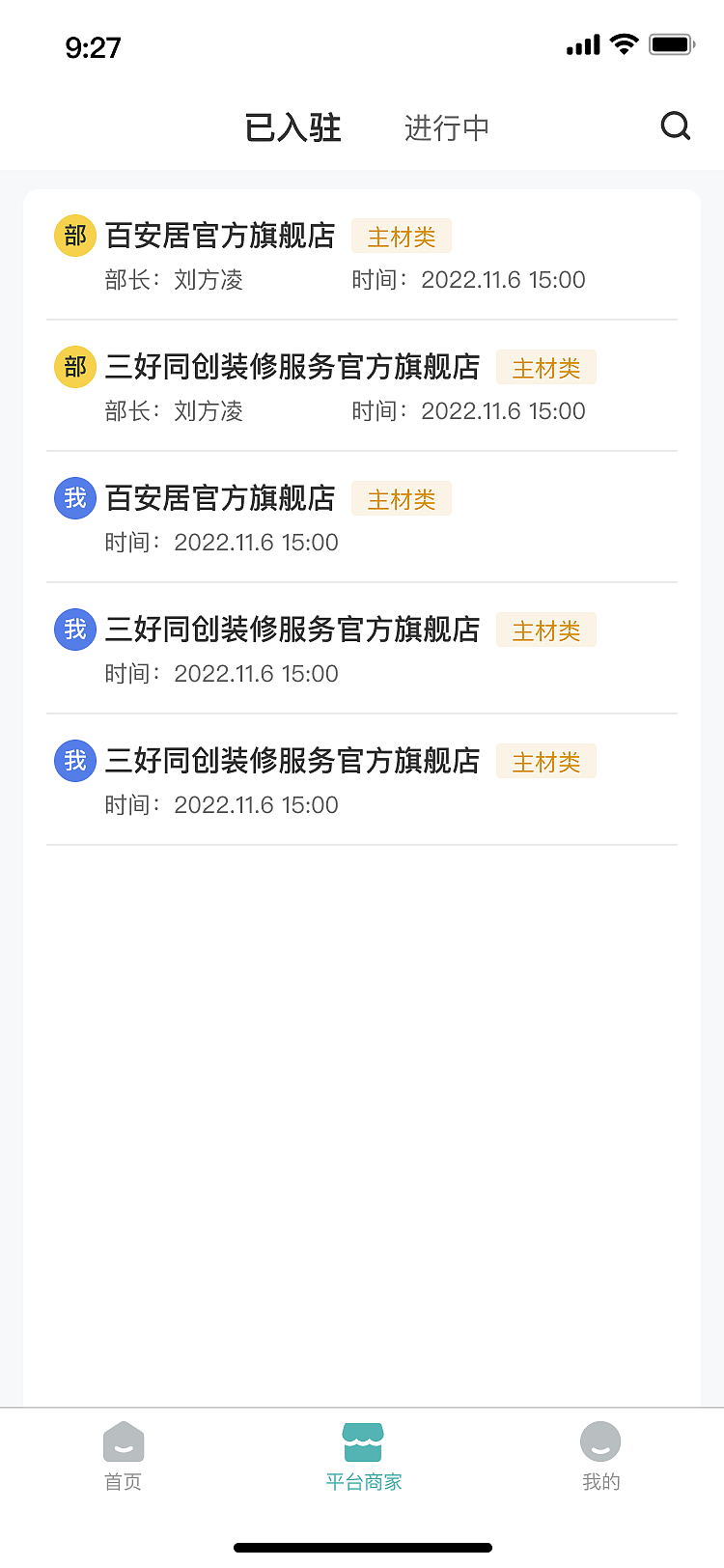This screenshot has width=724, height=1568.
Task: Tap the 9:27 clock in the status bar
Action: pos(93,46)
